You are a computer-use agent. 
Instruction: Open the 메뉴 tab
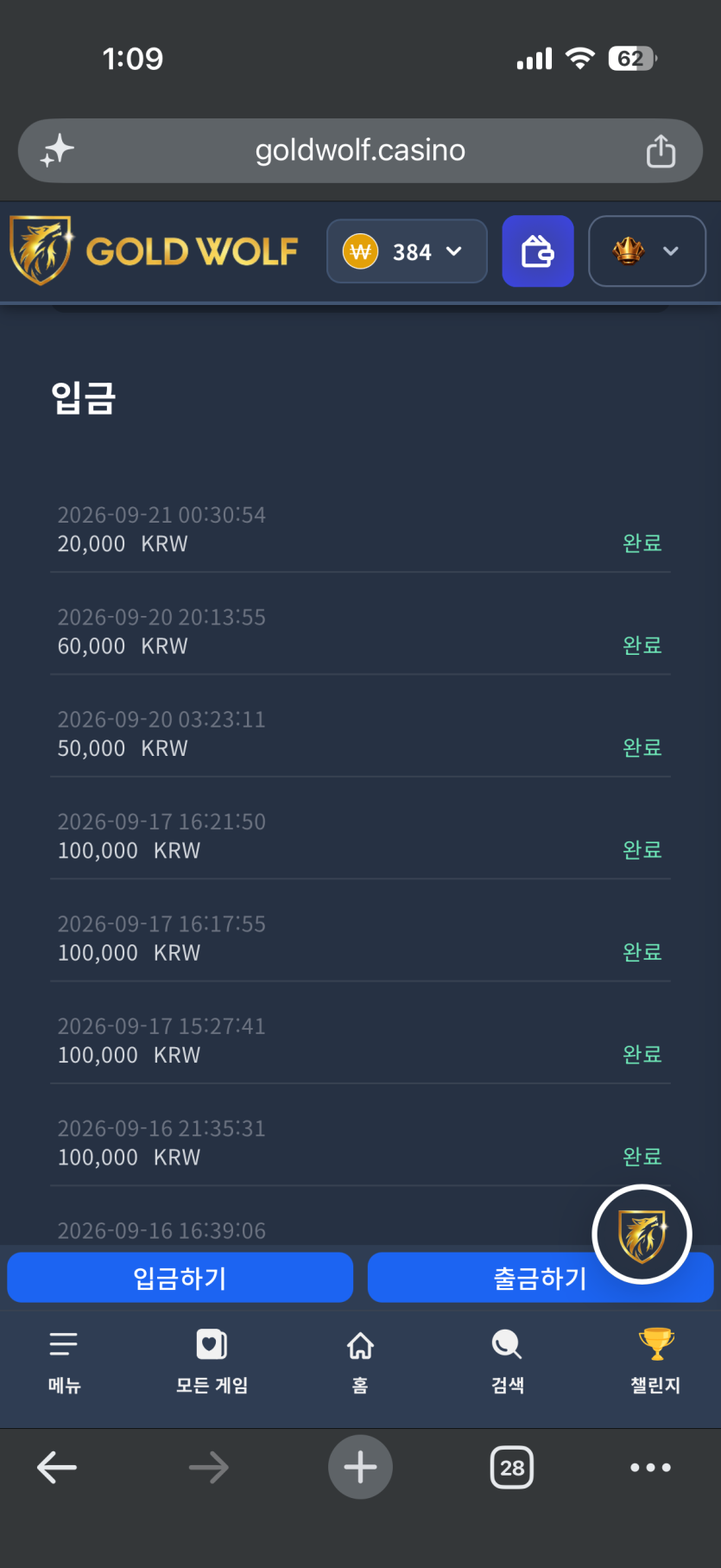tap(64, 1362)
